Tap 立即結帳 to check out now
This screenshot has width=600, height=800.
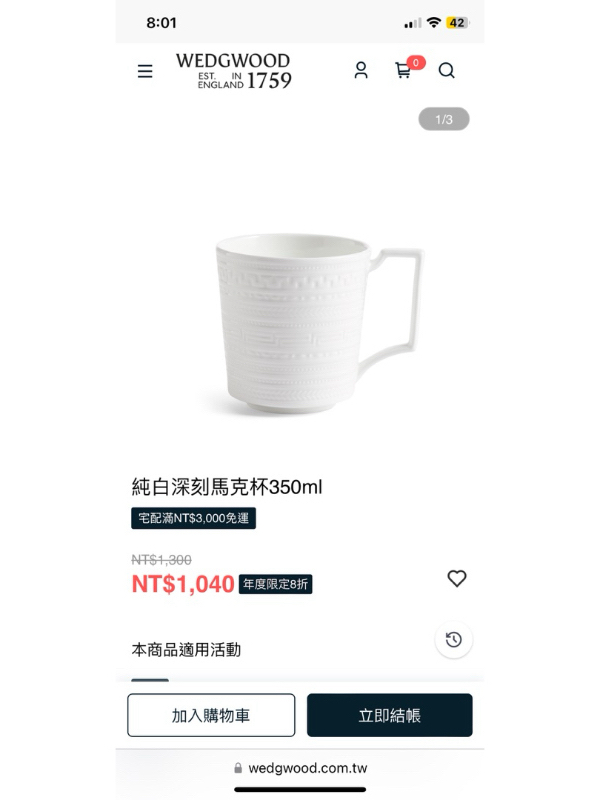[x=389, y=715]
